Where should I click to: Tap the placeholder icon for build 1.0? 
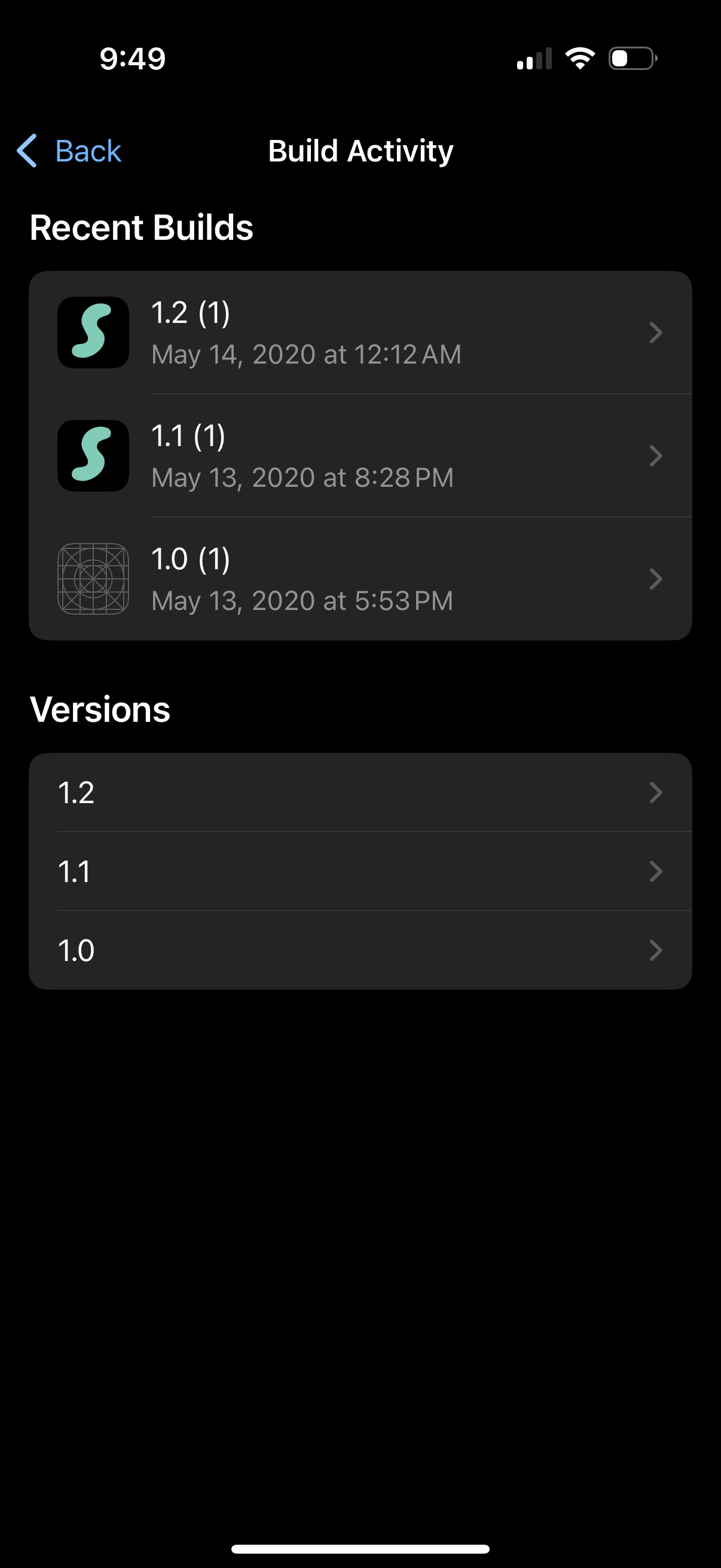click(x=93, y=579)
